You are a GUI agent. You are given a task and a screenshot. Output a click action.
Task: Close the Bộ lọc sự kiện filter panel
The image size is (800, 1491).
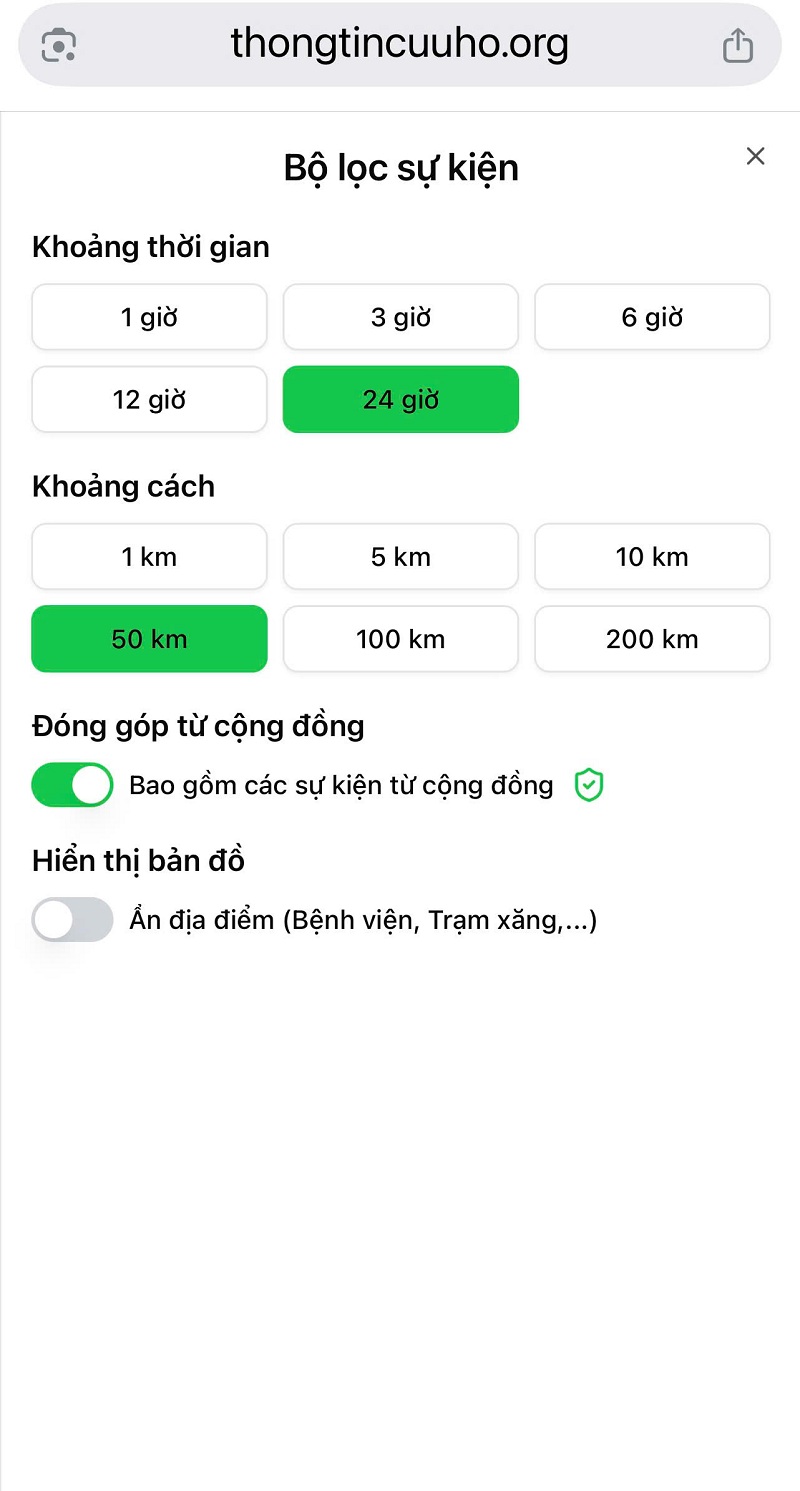point(755,156)
